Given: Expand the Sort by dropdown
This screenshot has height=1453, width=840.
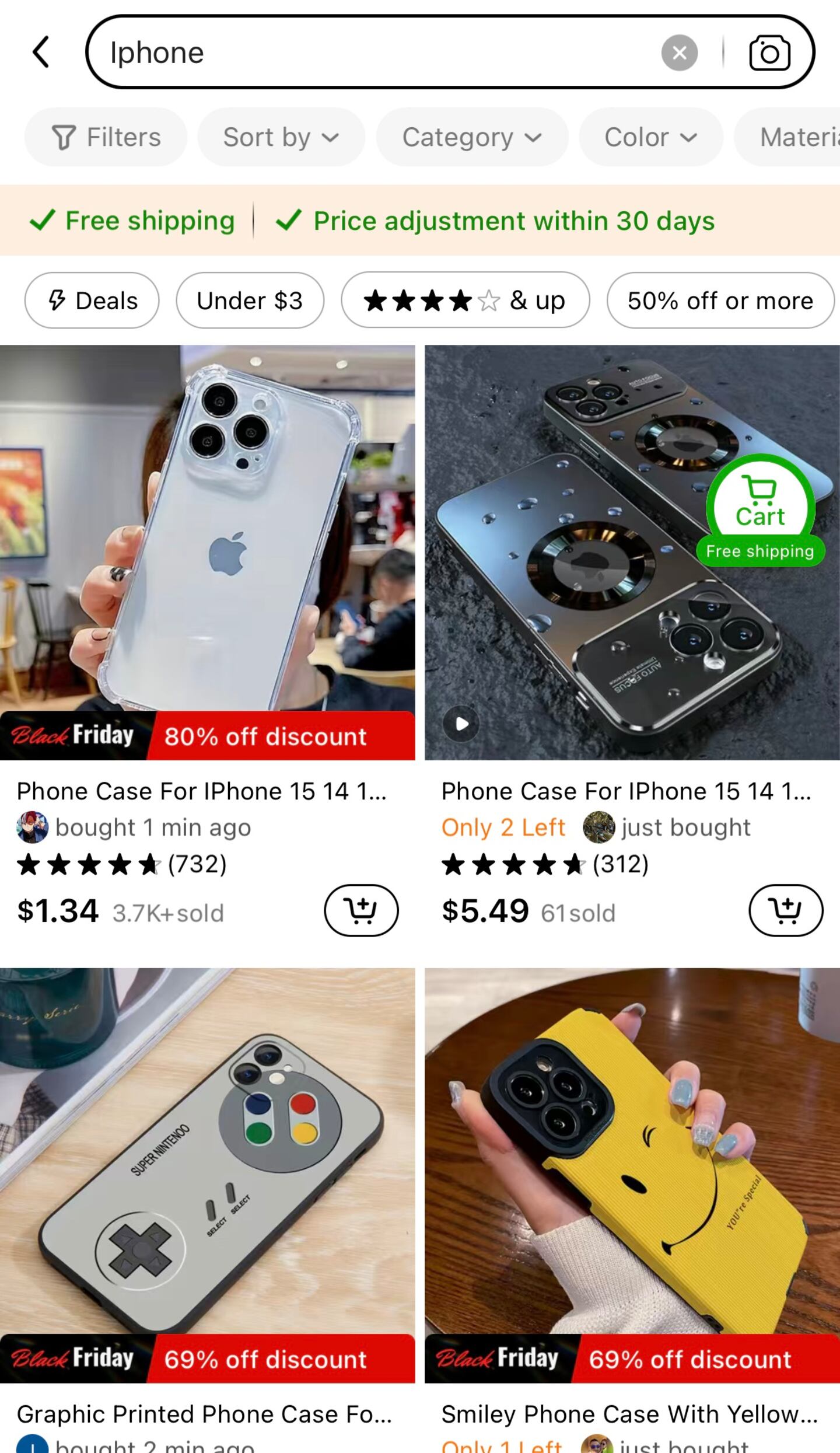Looking at the screenshot, I should tap(281, 138).
